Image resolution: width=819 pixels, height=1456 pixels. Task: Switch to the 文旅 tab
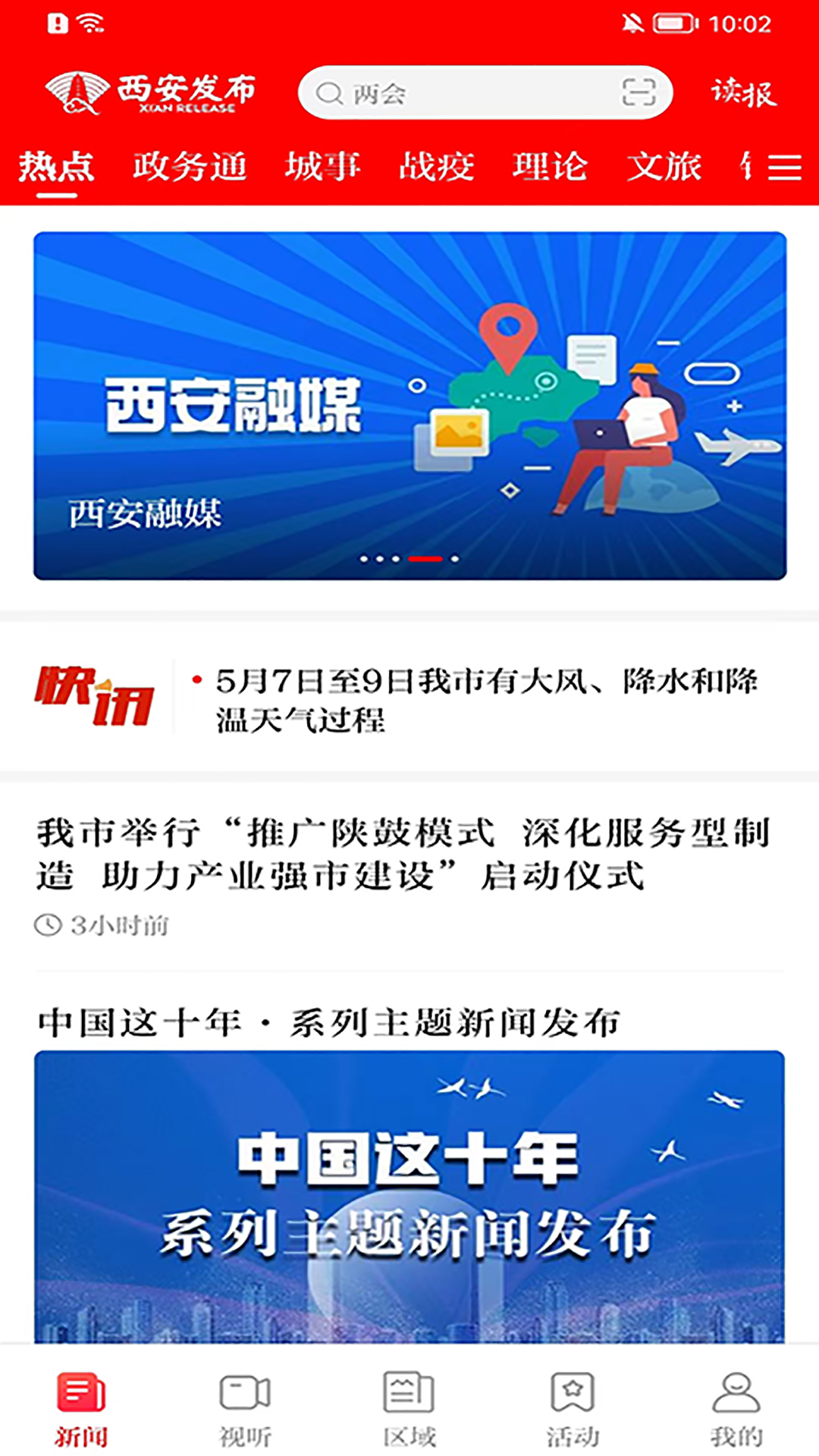tap(664, 167)
